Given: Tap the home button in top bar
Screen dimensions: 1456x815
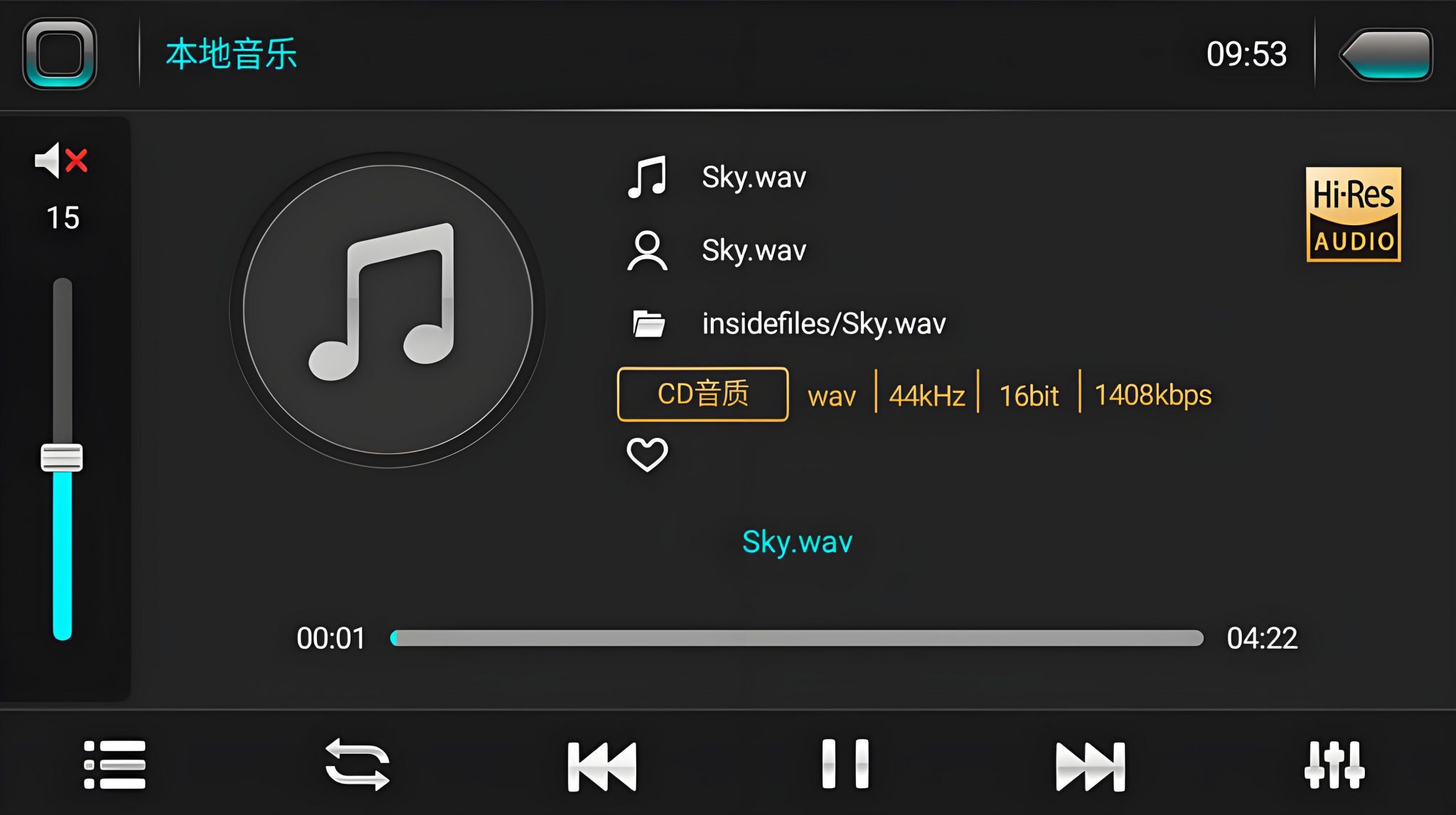Looking at the screenshot, I should (x=60, y=54).
